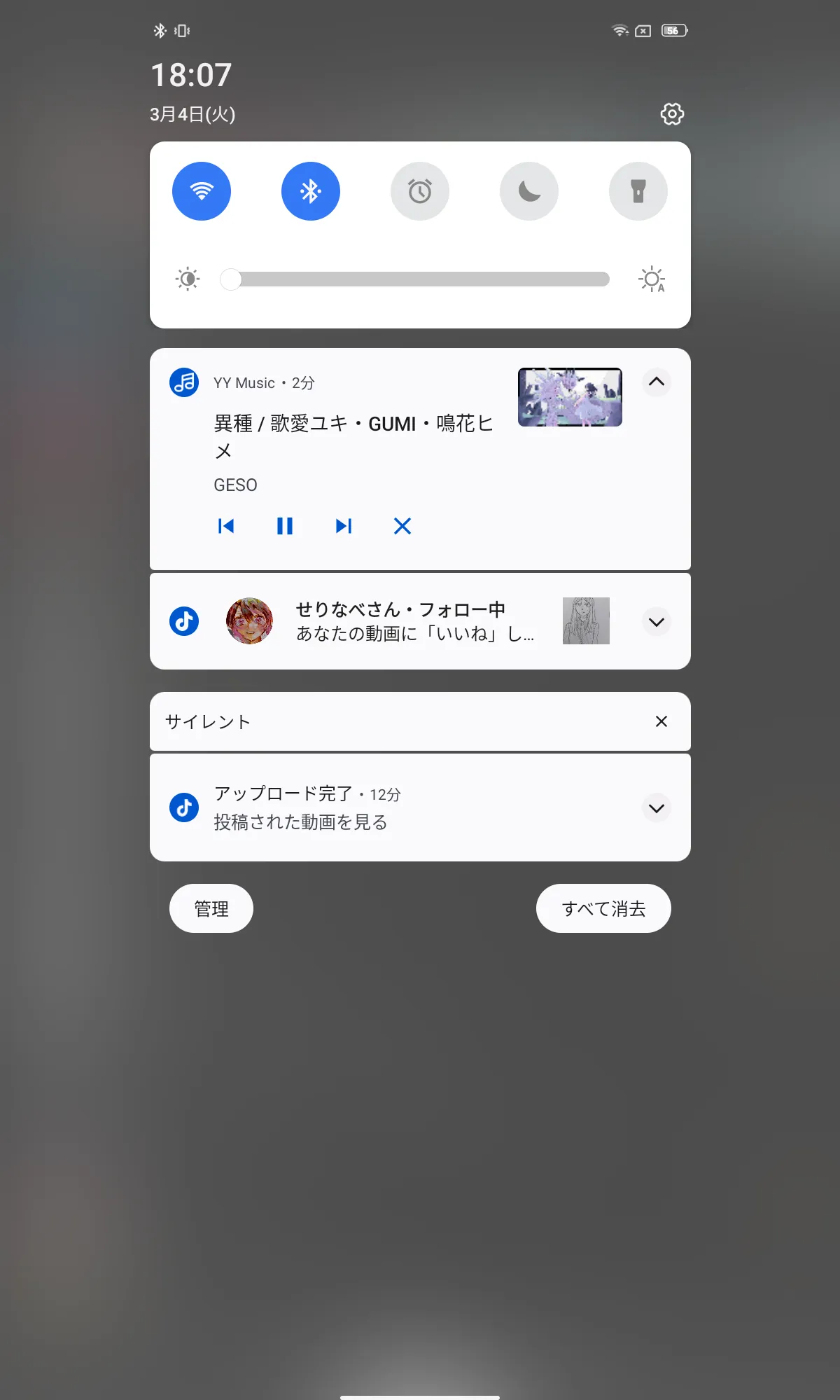This screenshot has width=840, height=1400.
Task: Turn on the flashlight
Action: tap(638, 191)
